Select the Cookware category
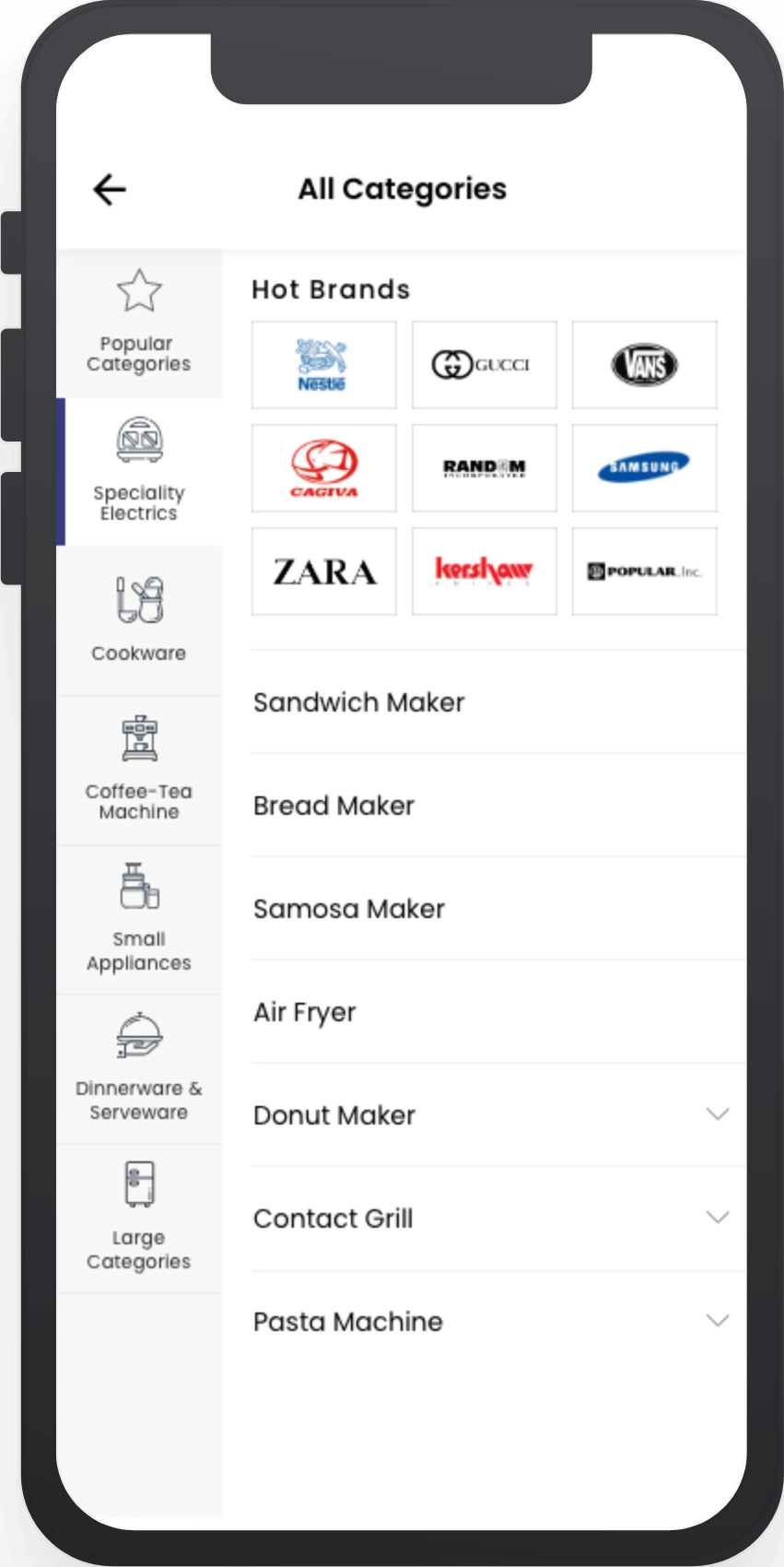Image resolution: width=784 pixels, height=1567 pixels. tap(139, 620)
